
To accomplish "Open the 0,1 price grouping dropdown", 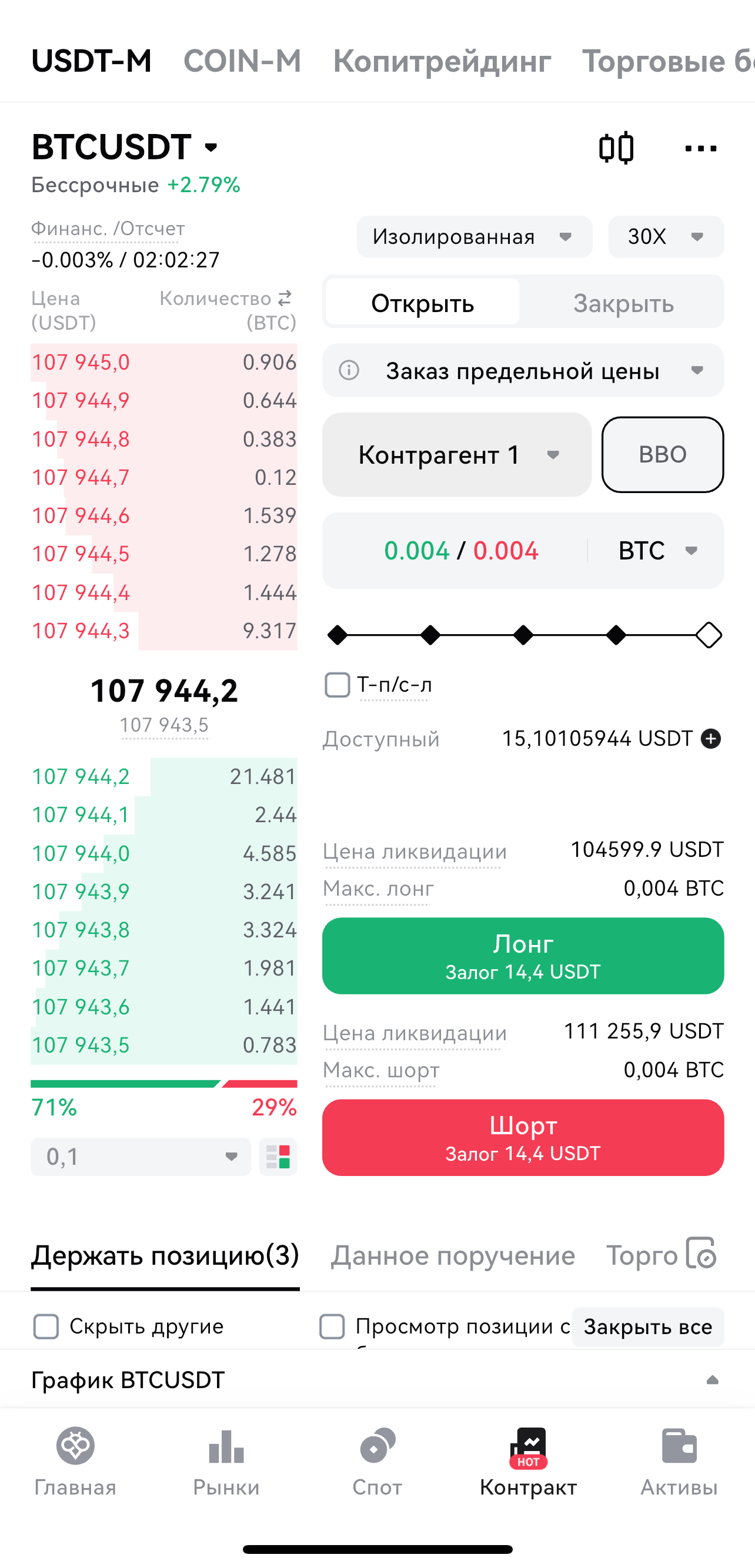I will pyautogui.click(x=141, y=1156).
